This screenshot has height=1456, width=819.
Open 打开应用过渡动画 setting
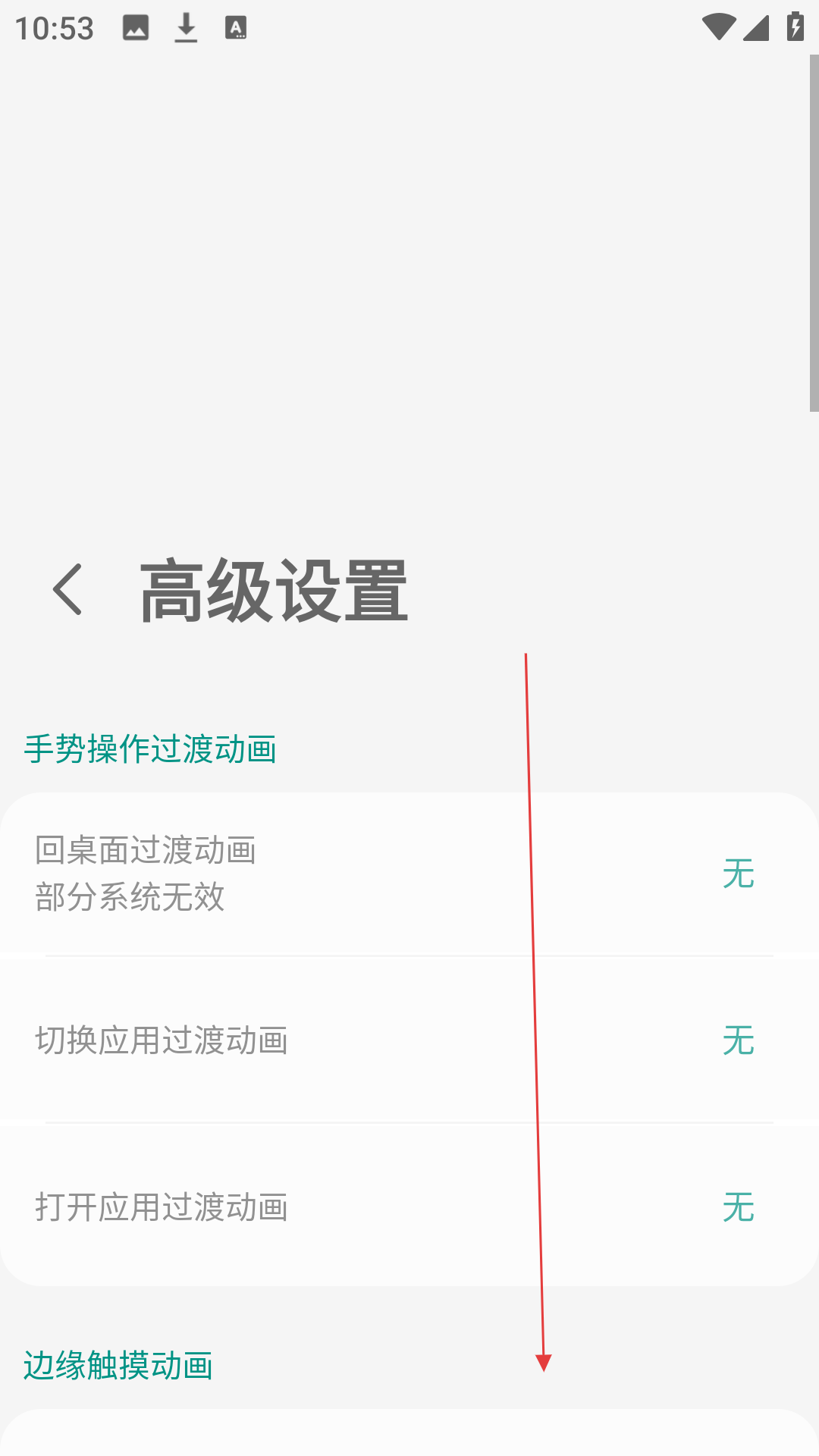[409, 1206]
